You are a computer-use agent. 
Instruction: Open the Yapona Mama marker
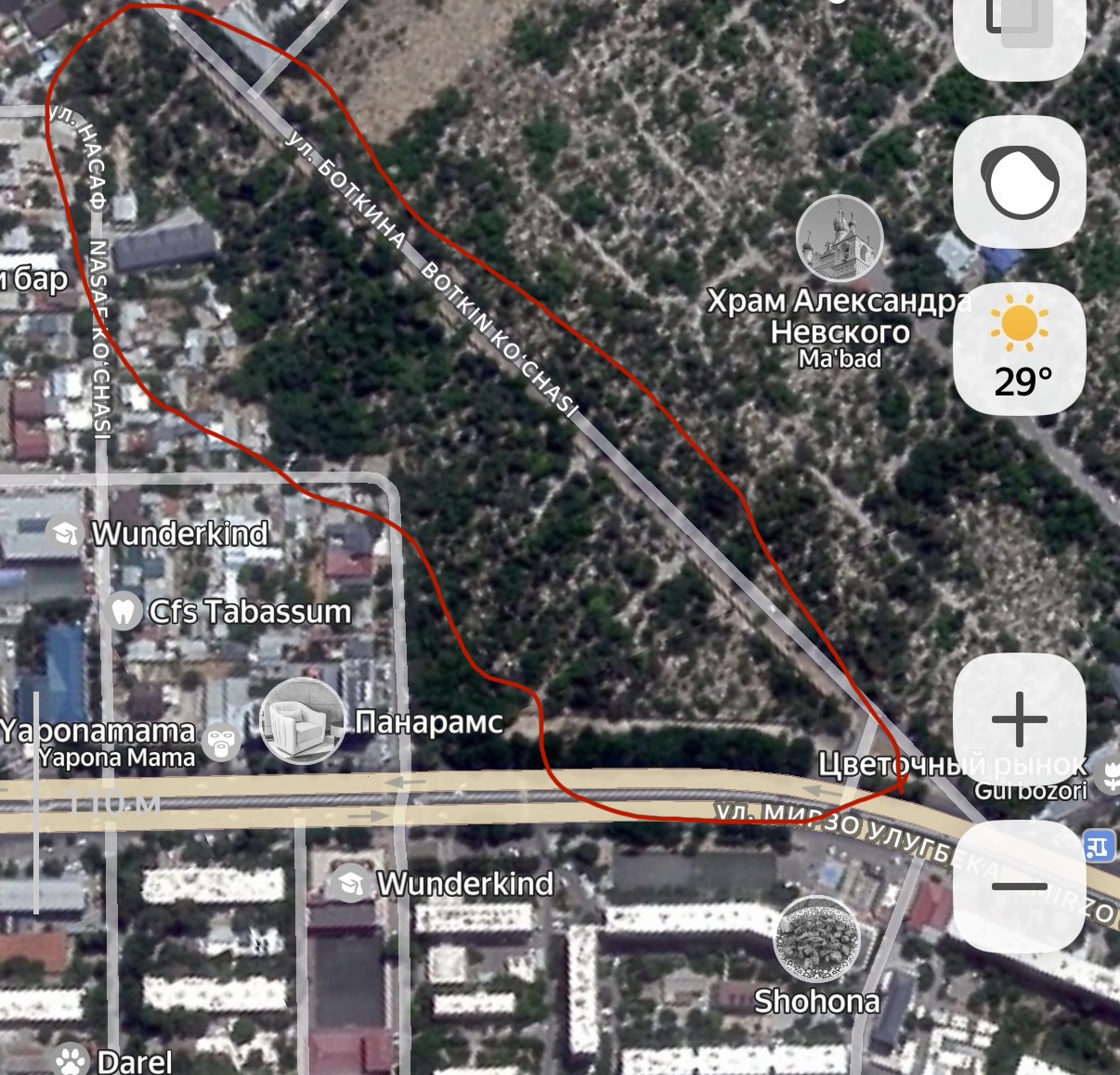point(221,742)
